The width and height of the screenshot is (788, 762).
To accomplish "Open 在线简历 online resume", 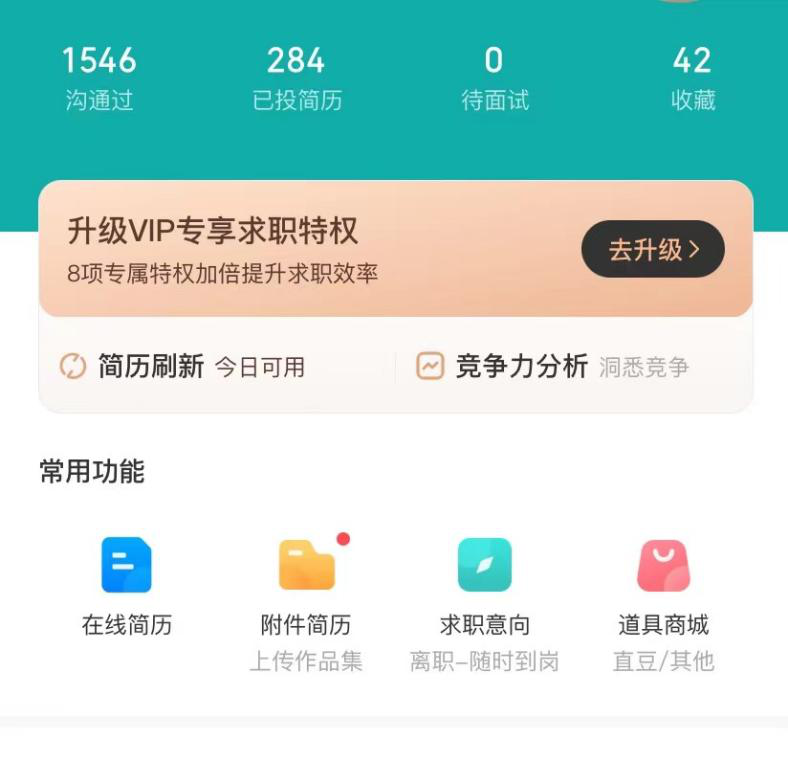I will click(126, 587).
